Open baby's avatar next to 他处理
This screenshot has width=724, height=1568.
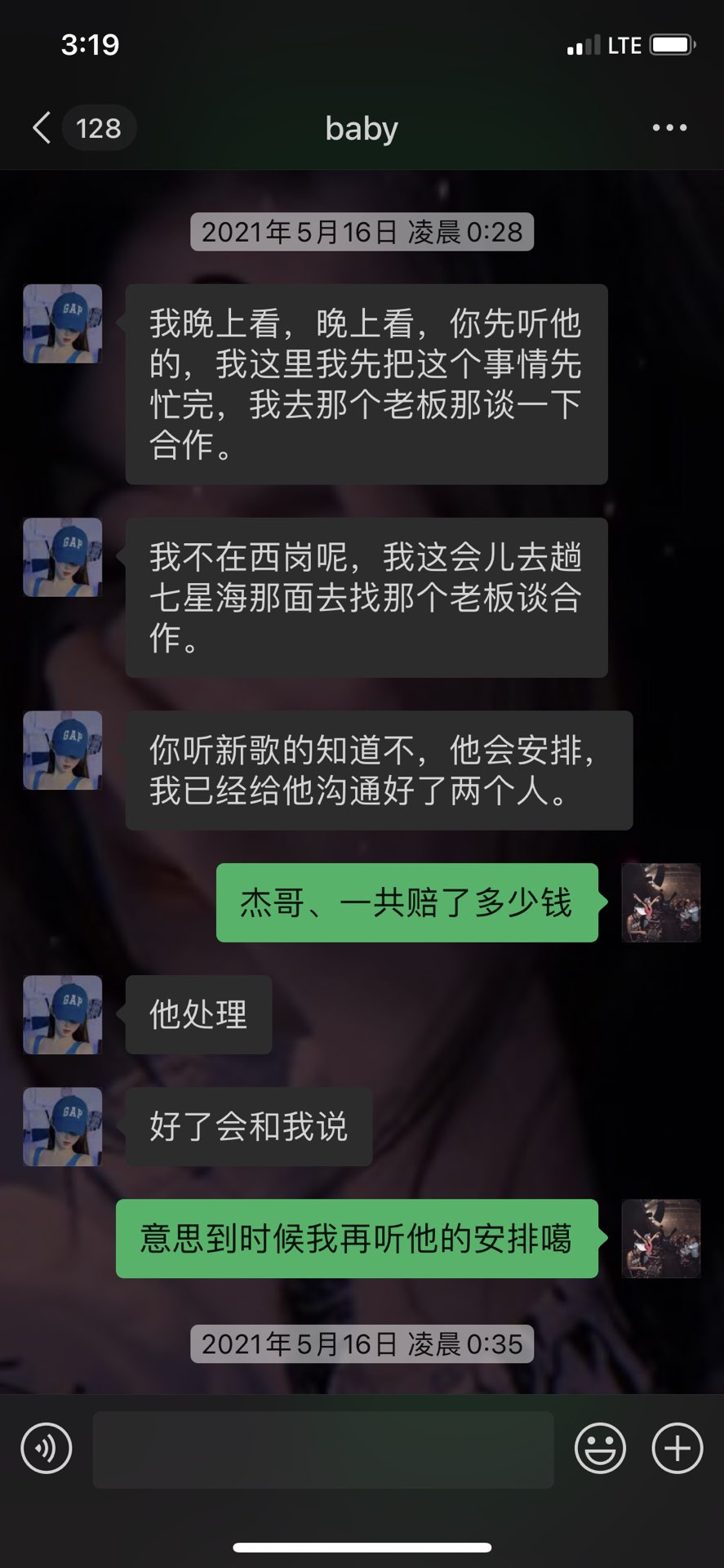point(63,1014)
